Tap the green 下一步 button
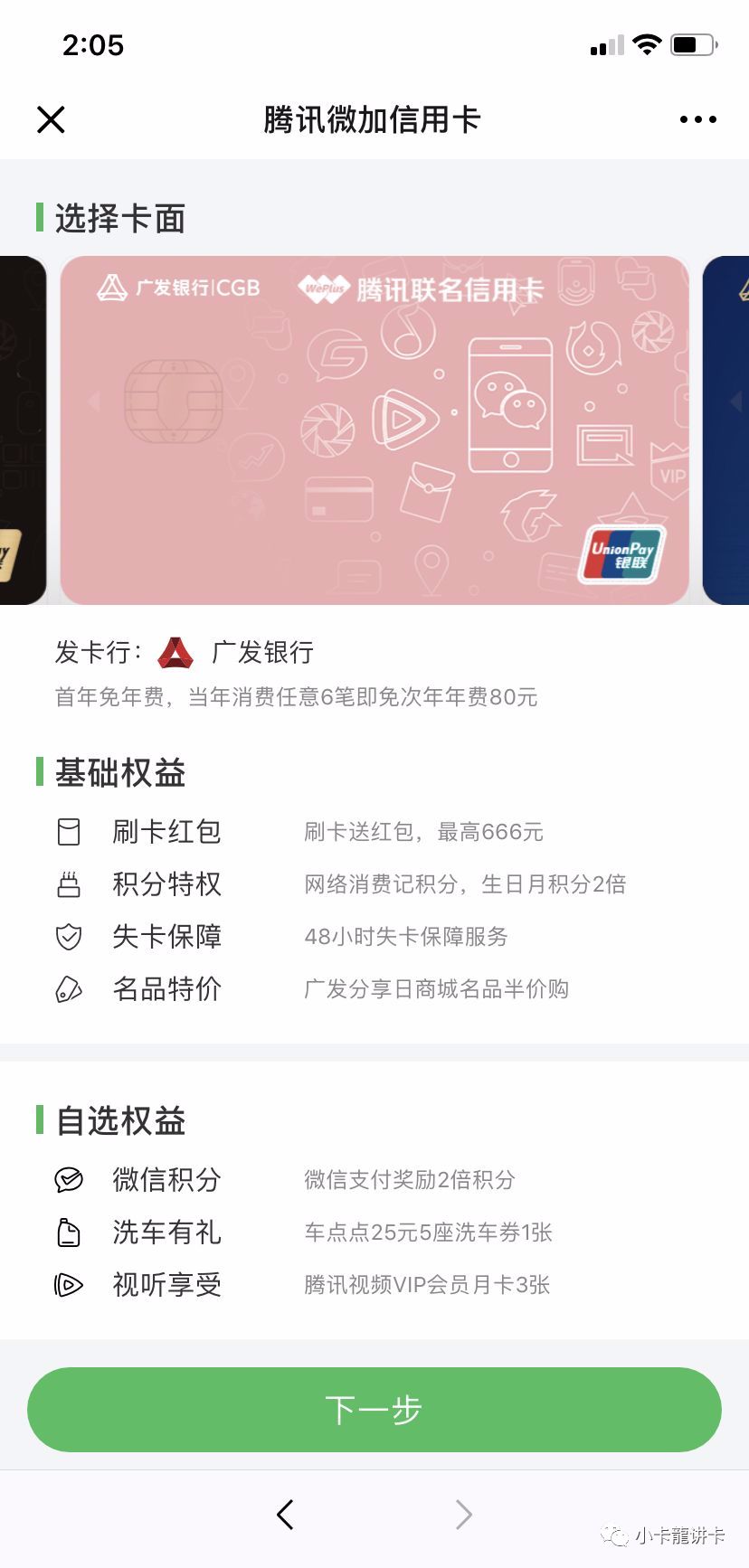 click(374, 1409)
